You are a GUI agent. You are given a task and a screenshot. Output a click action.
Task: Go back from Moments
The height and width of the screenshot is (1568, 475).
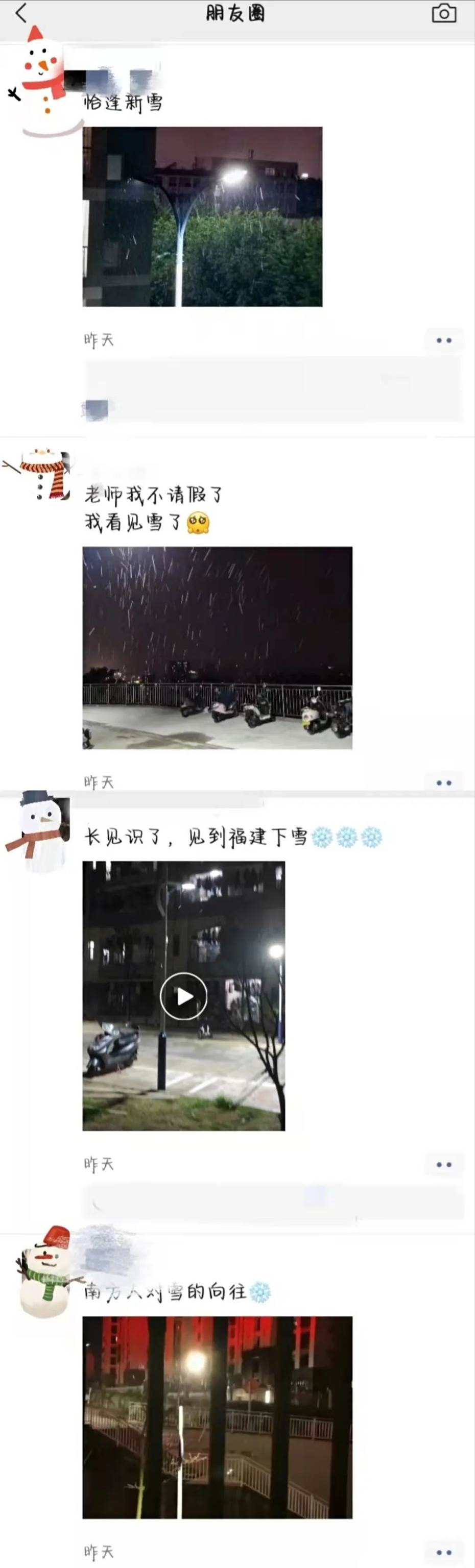click(x=22, y=13)
